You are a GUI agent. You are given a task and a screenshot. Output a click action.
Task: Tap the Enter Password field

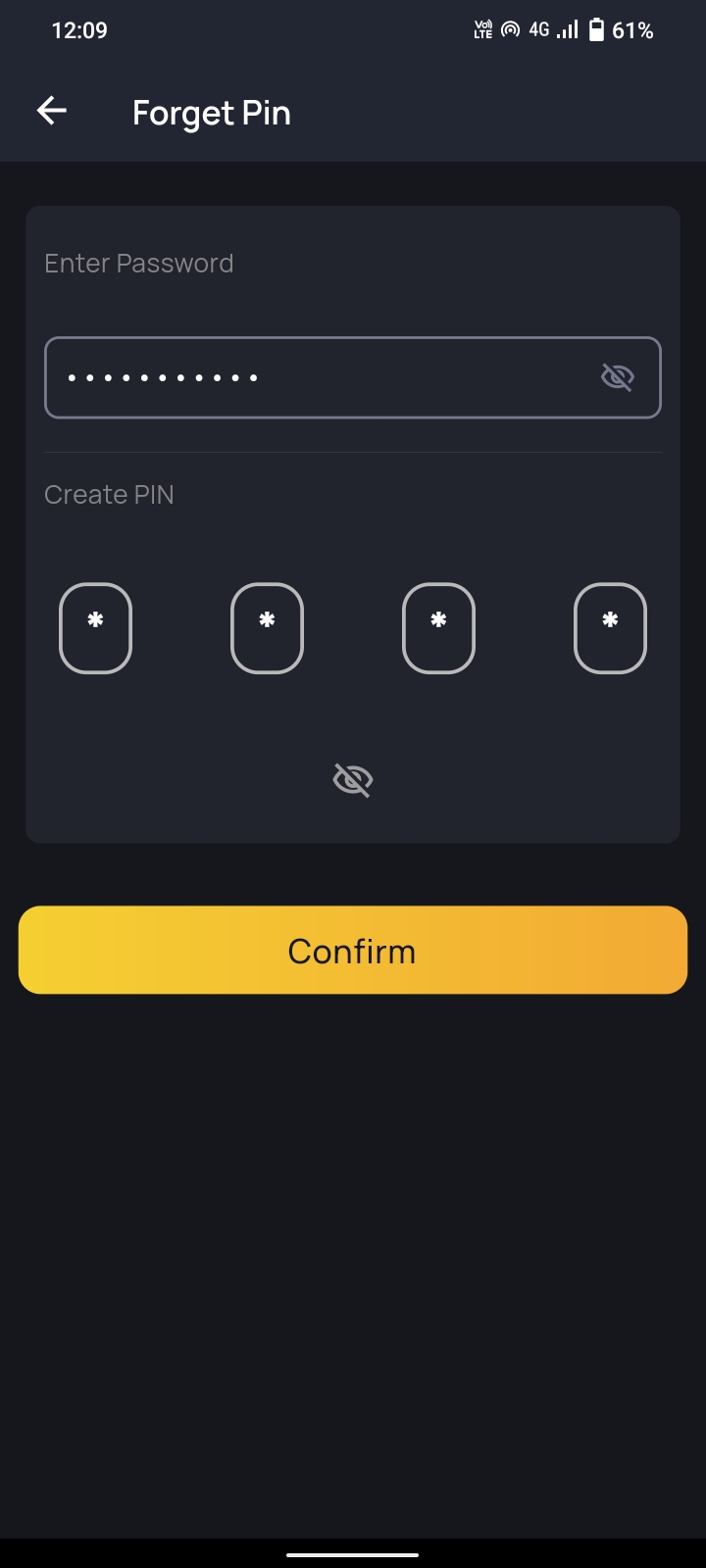coord(314,377)
